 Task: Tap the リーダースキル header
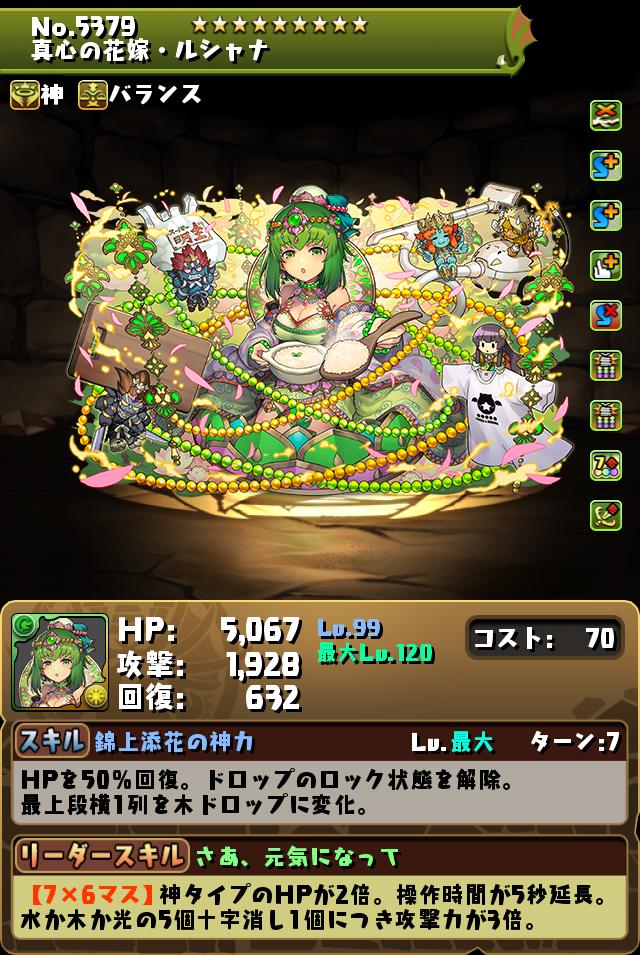[x=100, y=855]
